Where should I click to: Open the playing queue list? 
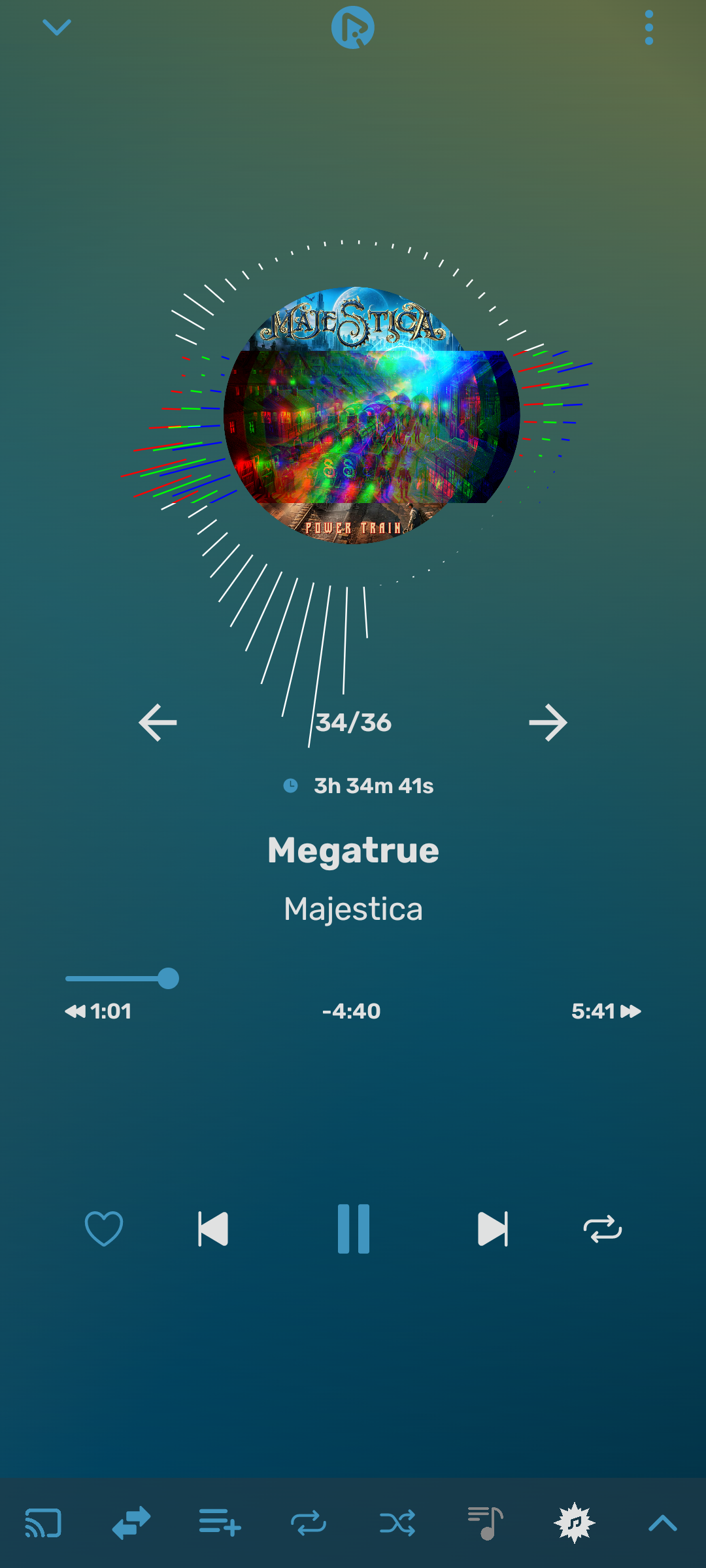pos(486,1523)
